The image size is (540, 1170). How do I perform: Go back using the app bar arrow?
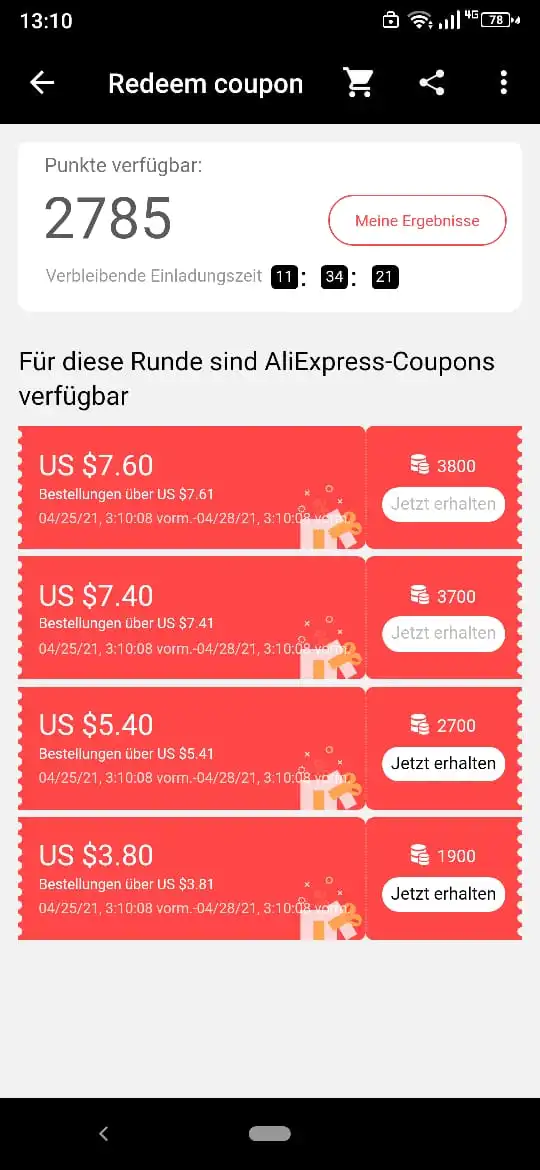(43, 83)
